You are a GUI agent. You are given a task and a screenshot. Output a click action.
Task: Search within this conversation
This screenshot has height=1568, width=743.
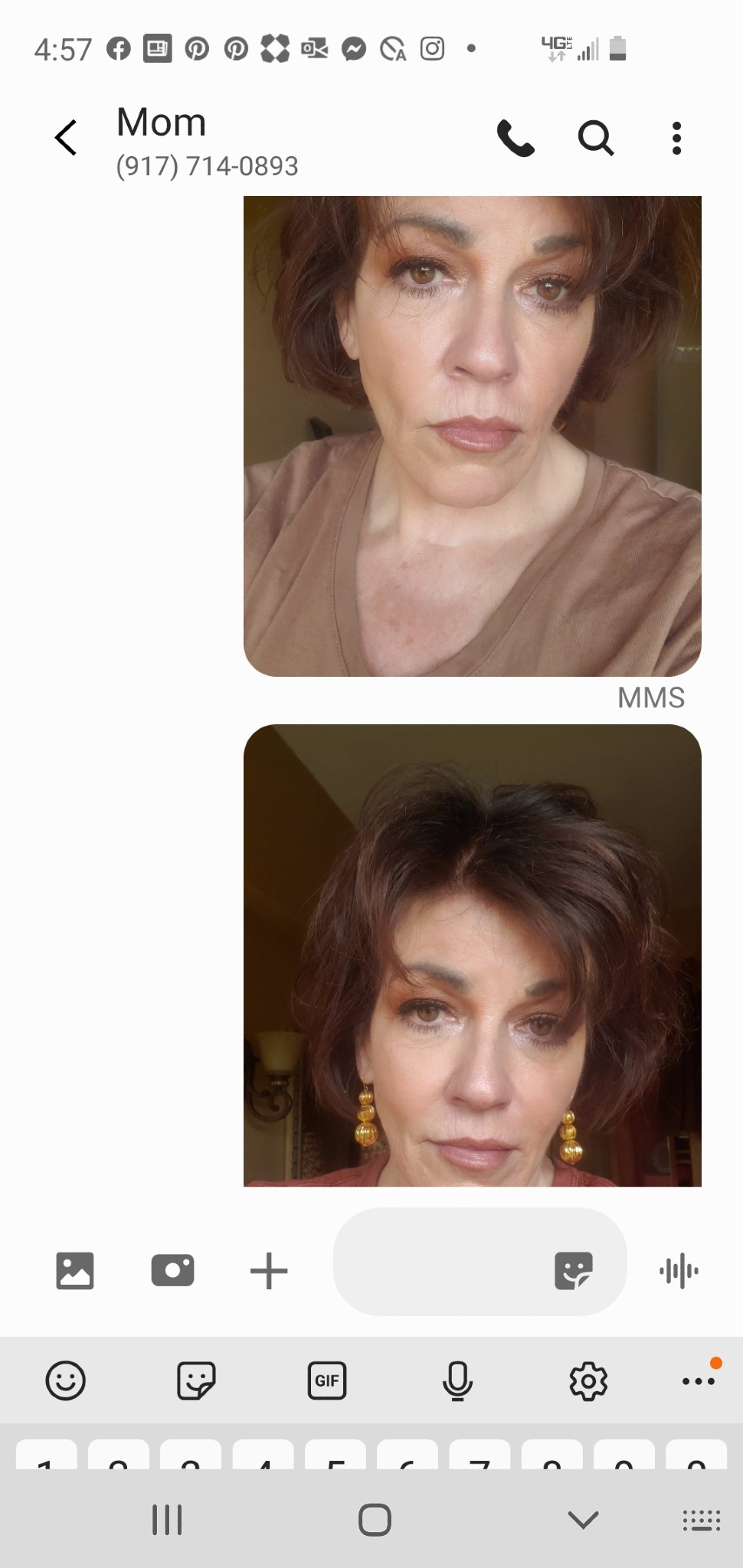595,139
